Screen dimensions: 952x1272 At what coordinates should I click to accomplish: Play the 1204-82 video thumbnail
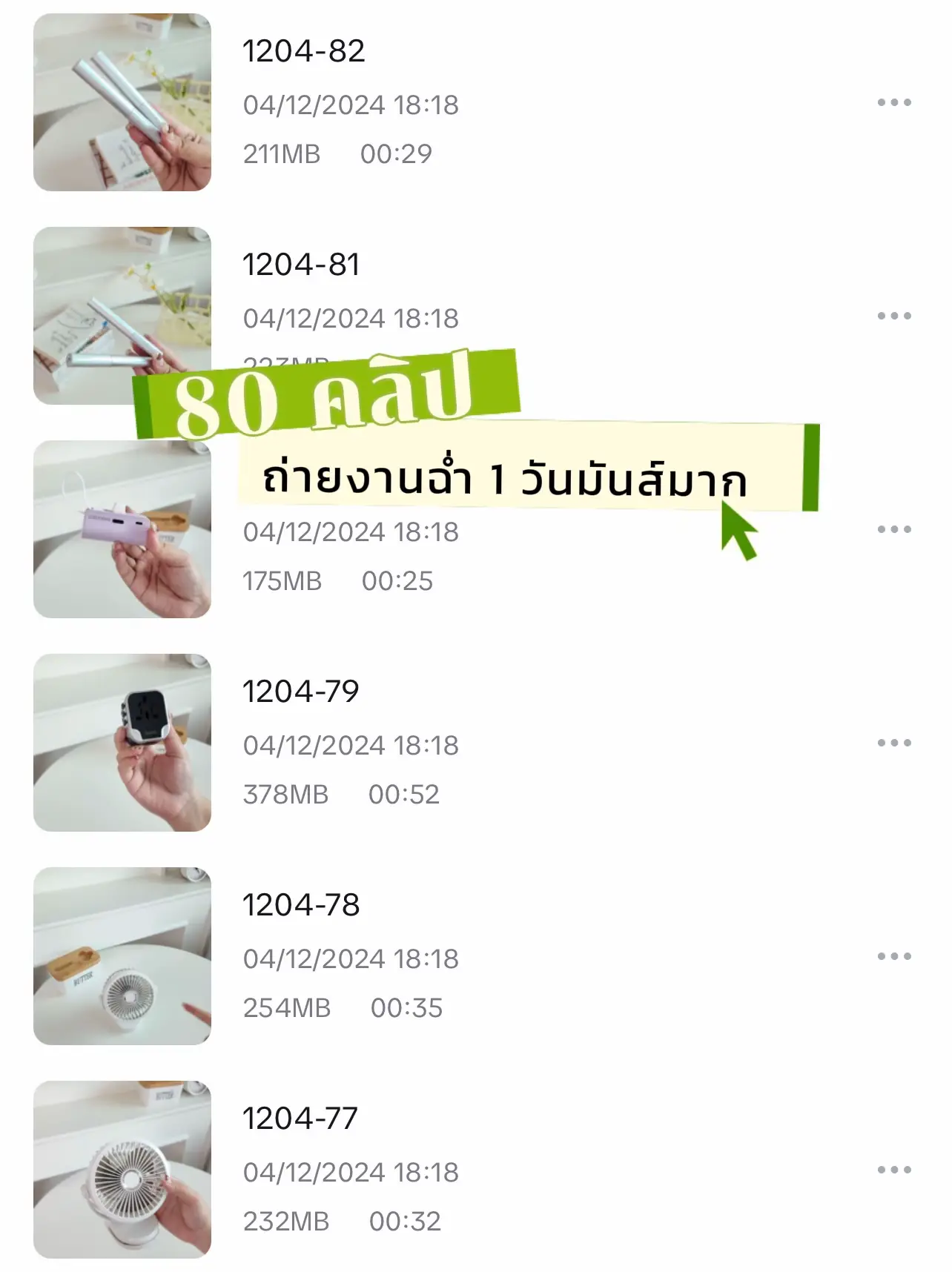pos(122,101)
